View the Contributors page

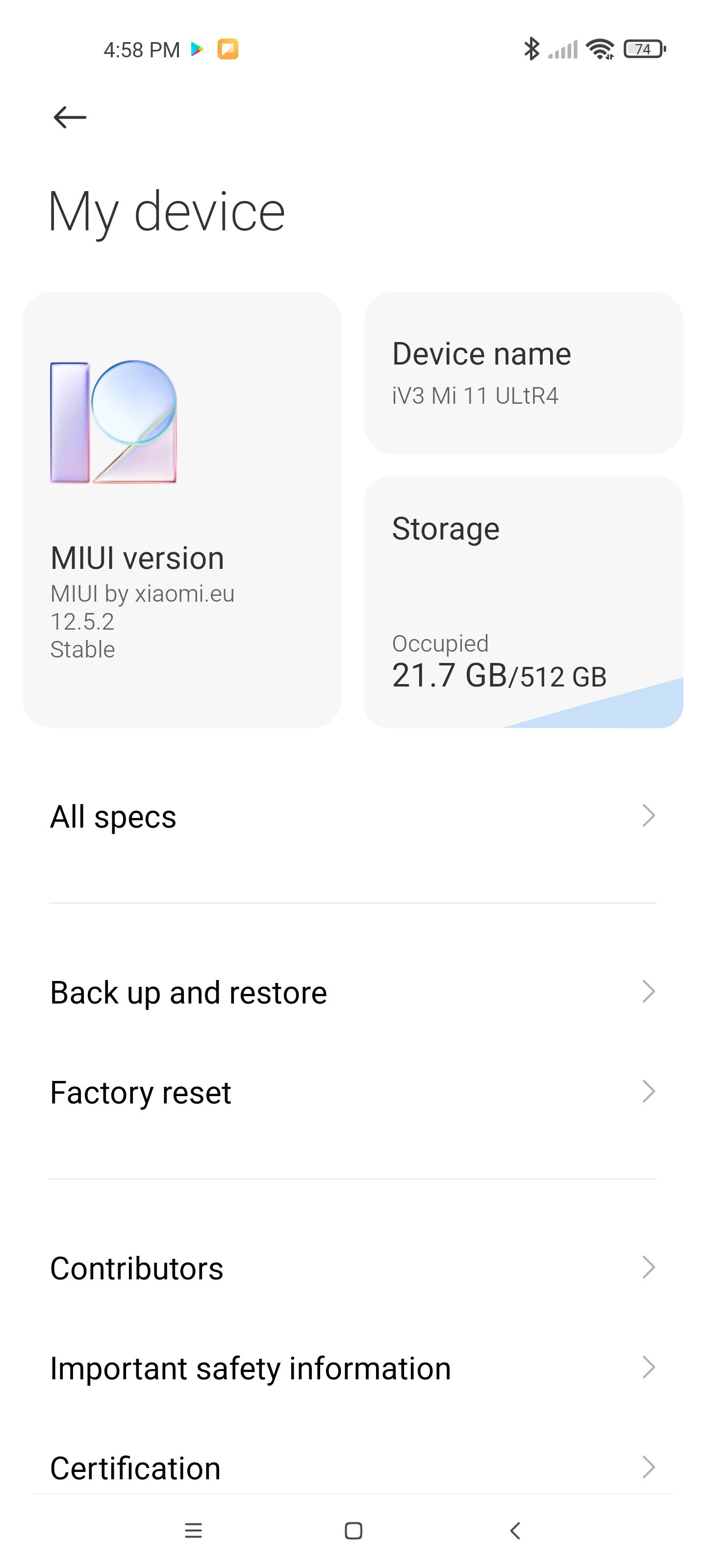click(x=353, y=1268)
